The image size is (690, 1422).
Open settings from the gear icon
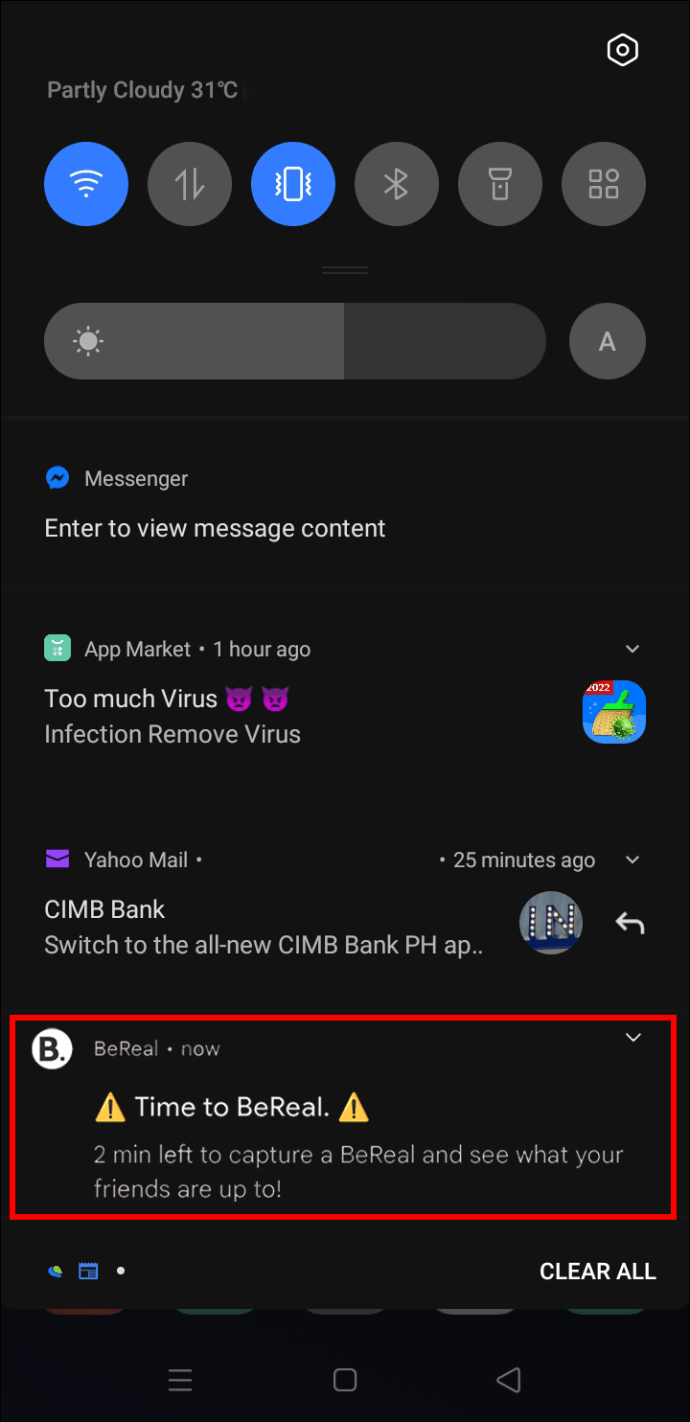pos(622,50)
